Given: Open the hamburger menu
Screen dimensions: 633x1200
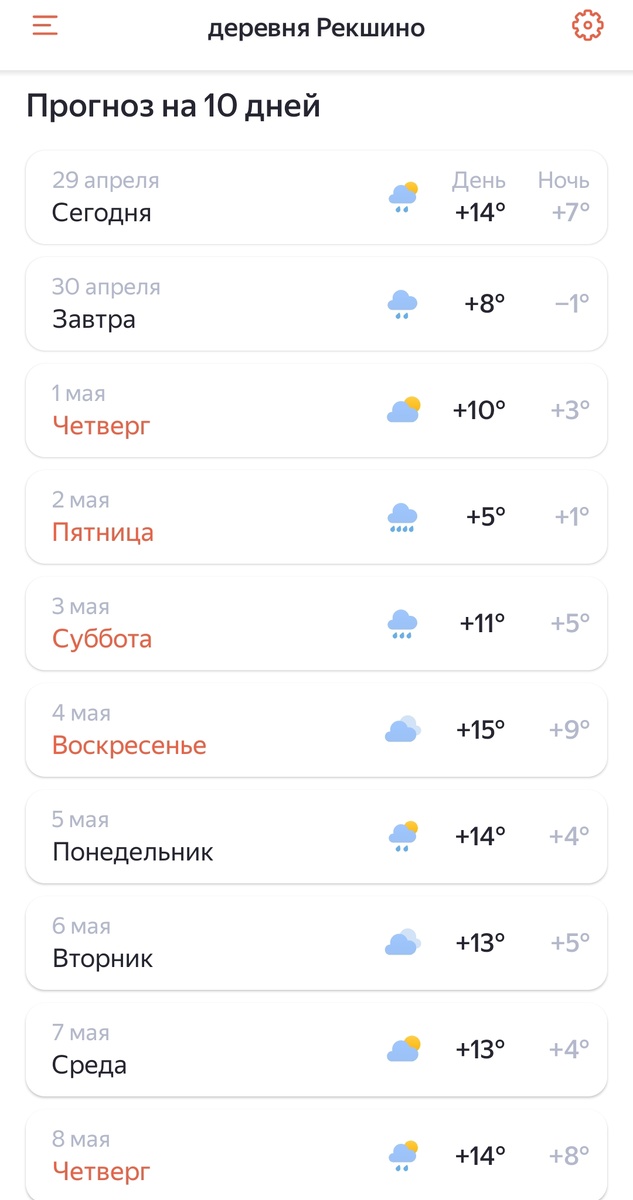Looking at the screenshot, I should coord(45,26).
